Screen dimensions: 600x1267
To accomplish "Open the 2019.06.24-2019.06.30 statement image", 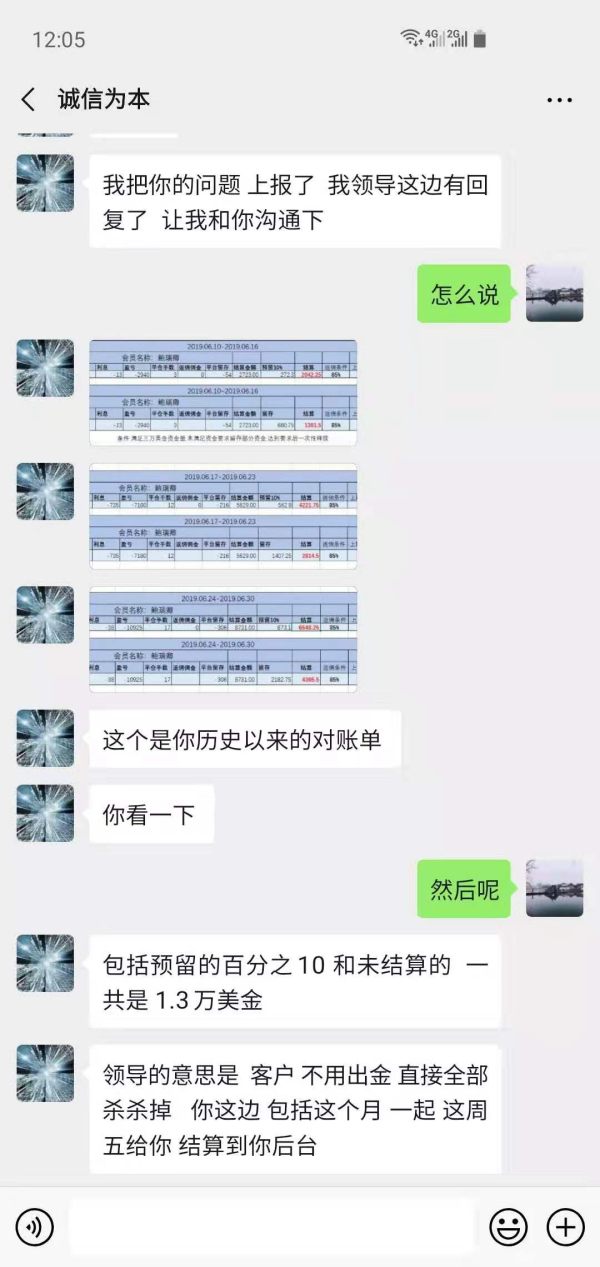I will pos(223,640).
